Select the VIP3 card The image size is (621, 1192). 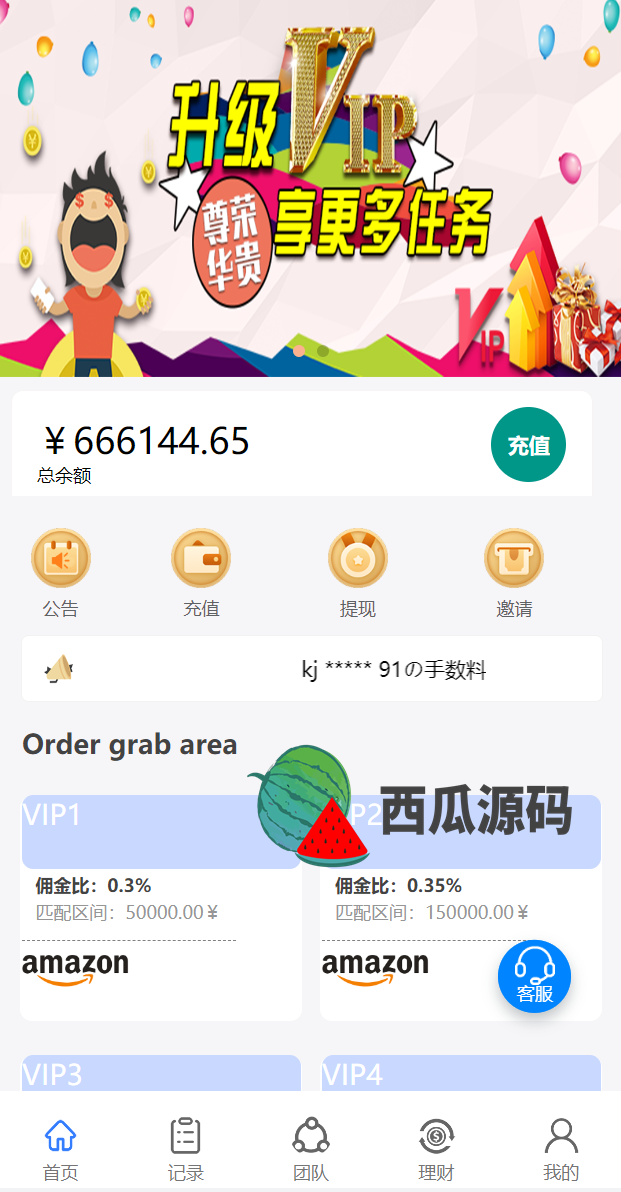(x=160, y=1073)
